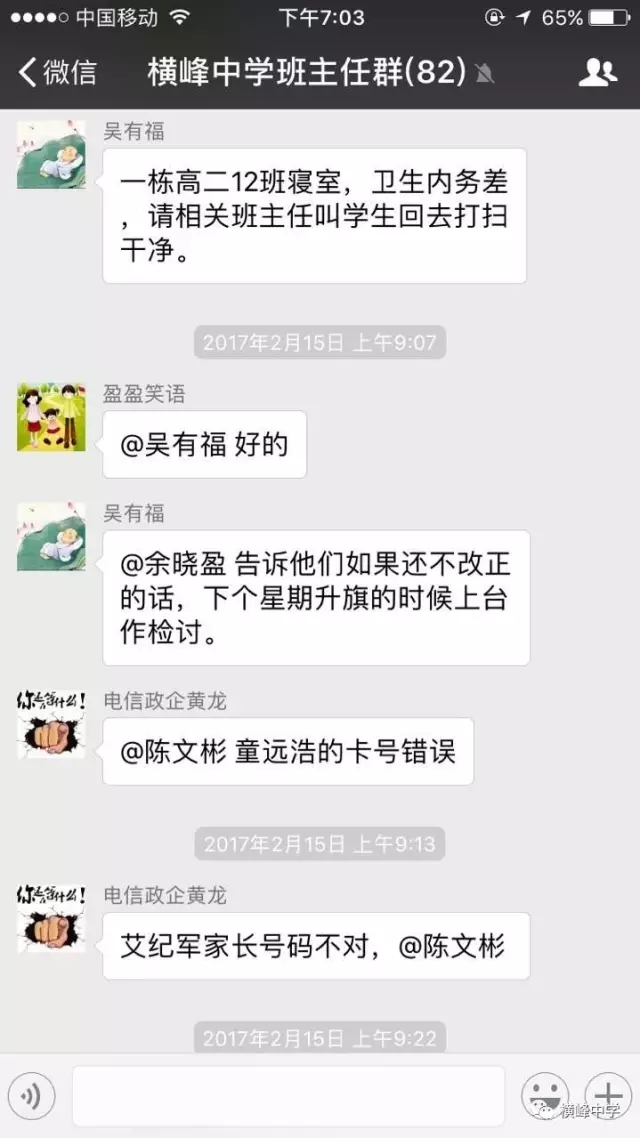Tap 吴有福's avatar beside the @余晓盈 message

click(x=51, y=537)
